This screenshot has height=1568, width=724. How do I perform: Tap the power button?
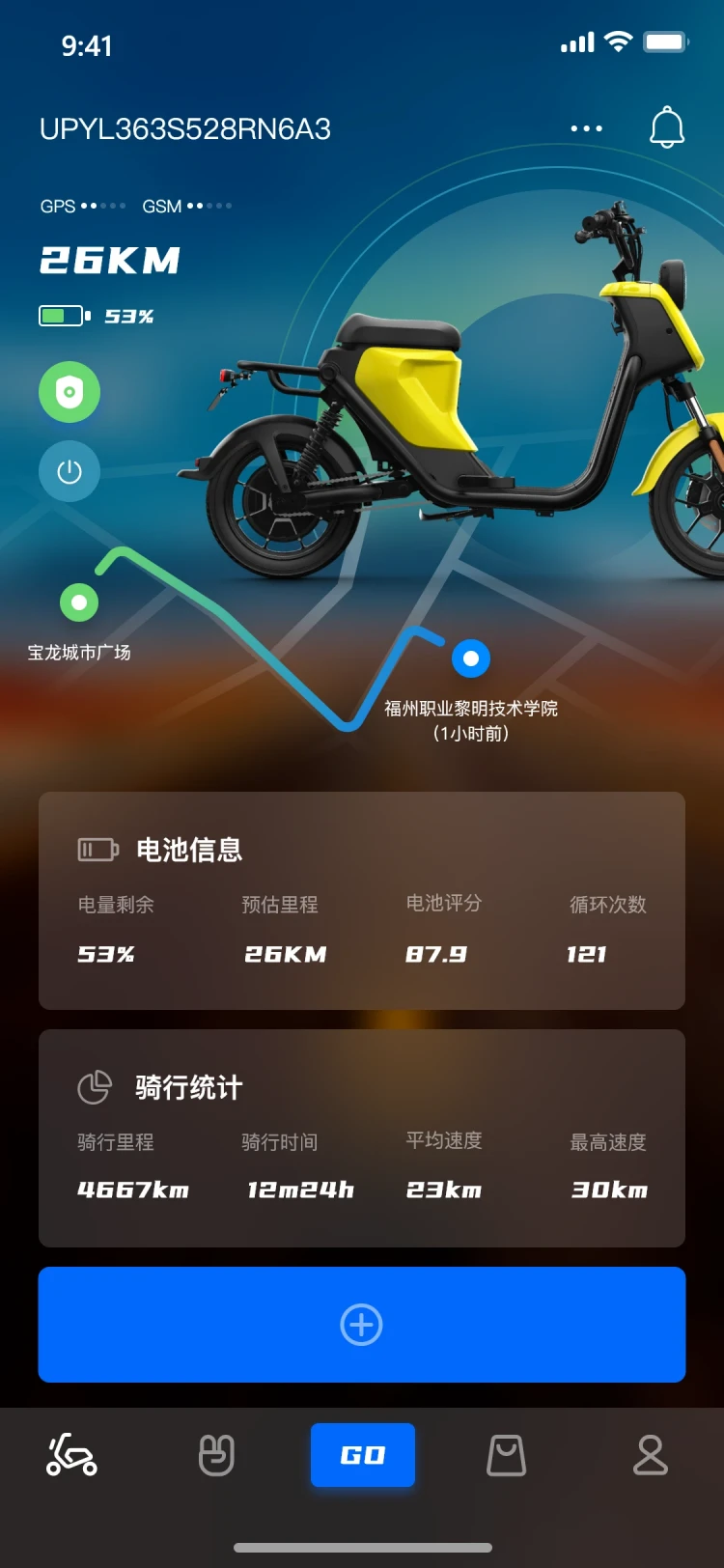pos(70,471)
